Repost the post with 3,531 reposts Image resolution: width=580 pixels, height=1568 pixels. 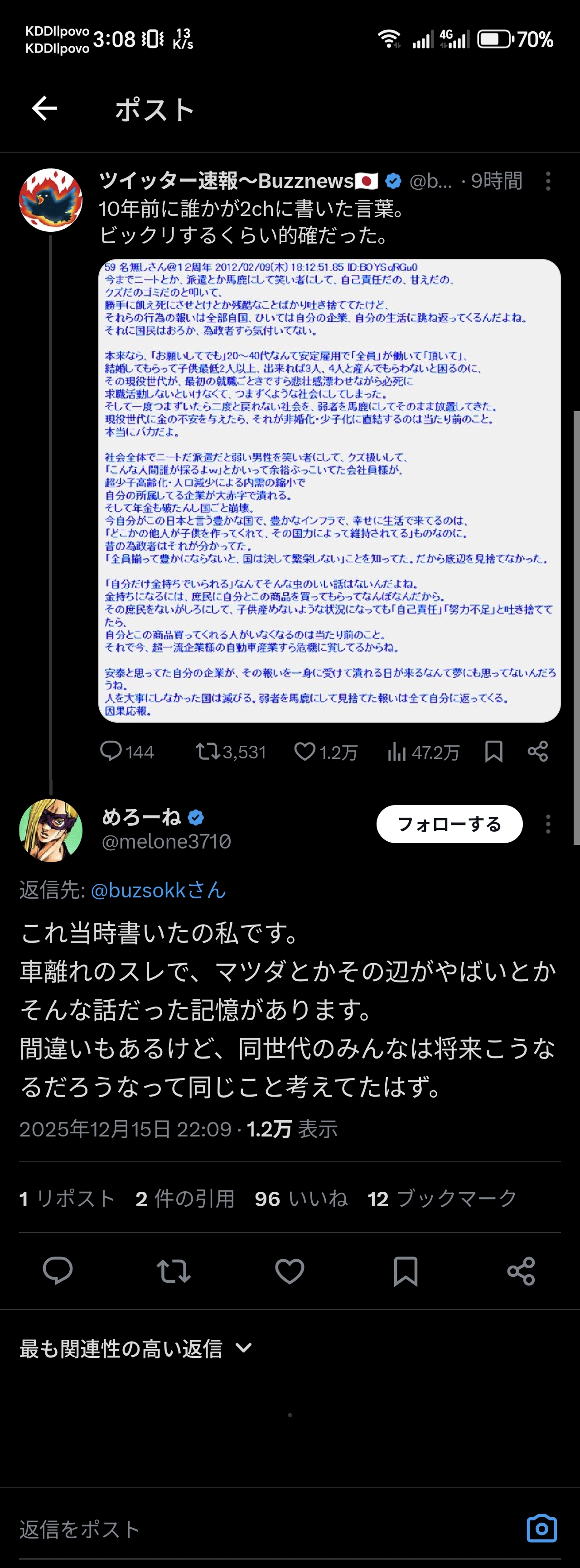pos(208,751)
